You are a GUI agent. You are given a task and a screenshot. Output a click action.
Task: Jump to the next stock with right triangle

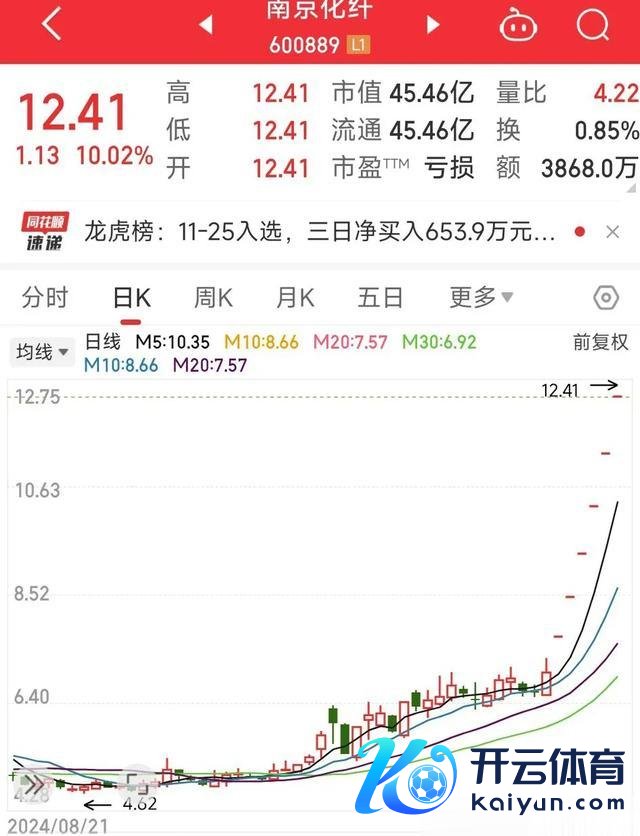tap(433, 25)
